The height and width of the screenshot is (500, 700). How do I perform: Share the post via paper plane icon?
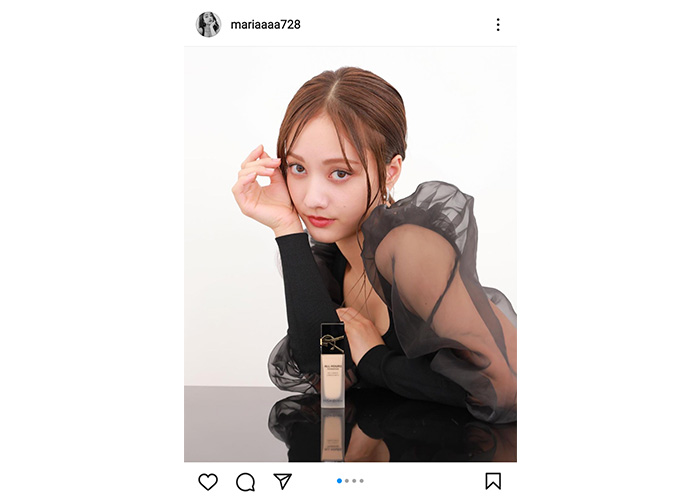point(283,481)
